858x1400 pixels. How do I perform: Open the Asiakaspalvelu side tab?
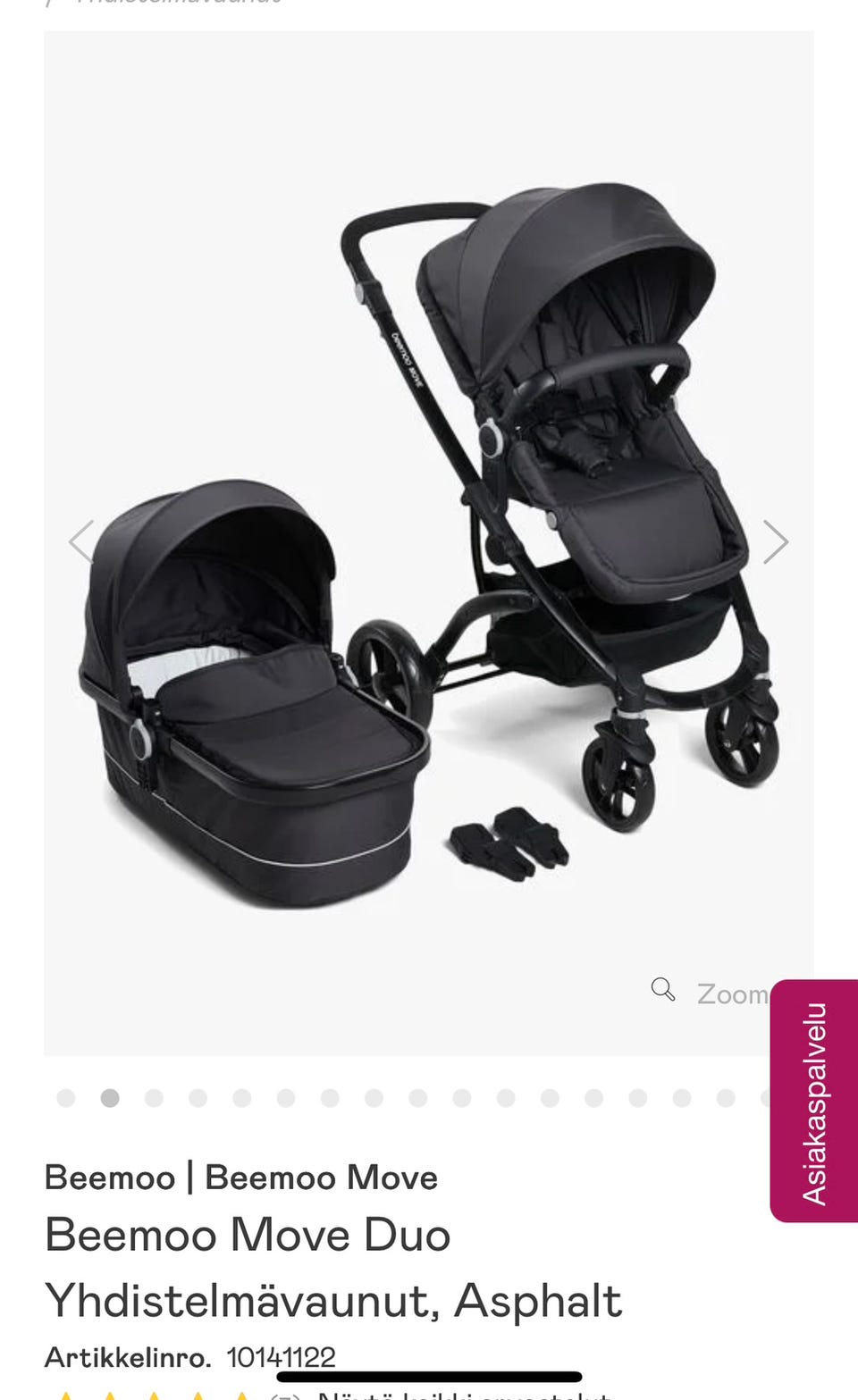click(x=814, y=1102)
